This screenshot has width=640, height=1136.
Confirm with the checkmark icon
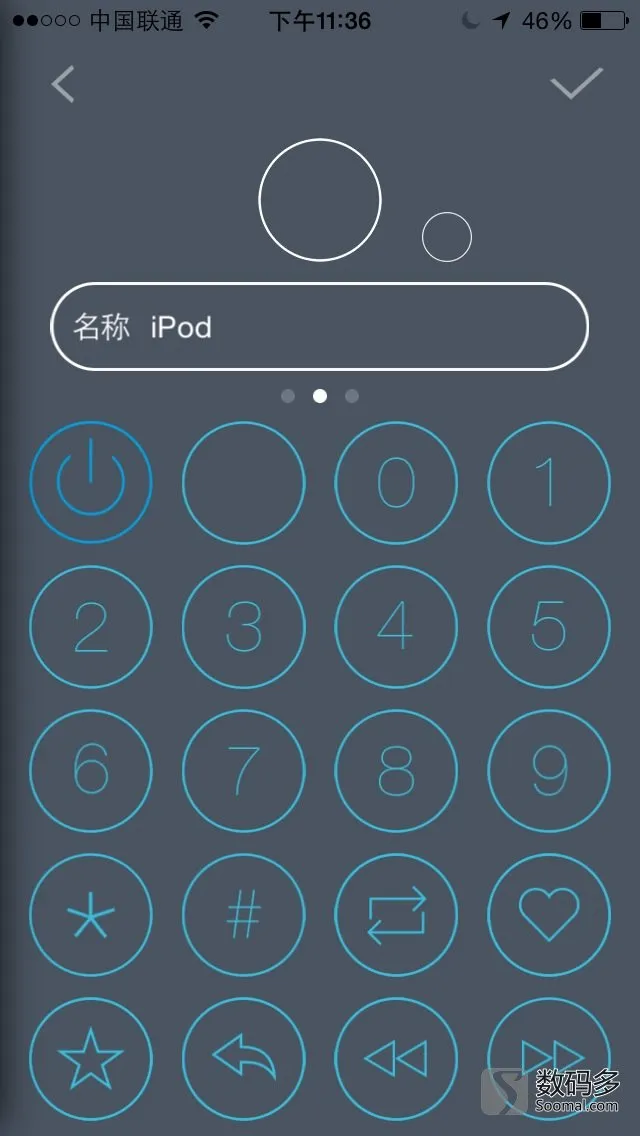click(577, 83)
